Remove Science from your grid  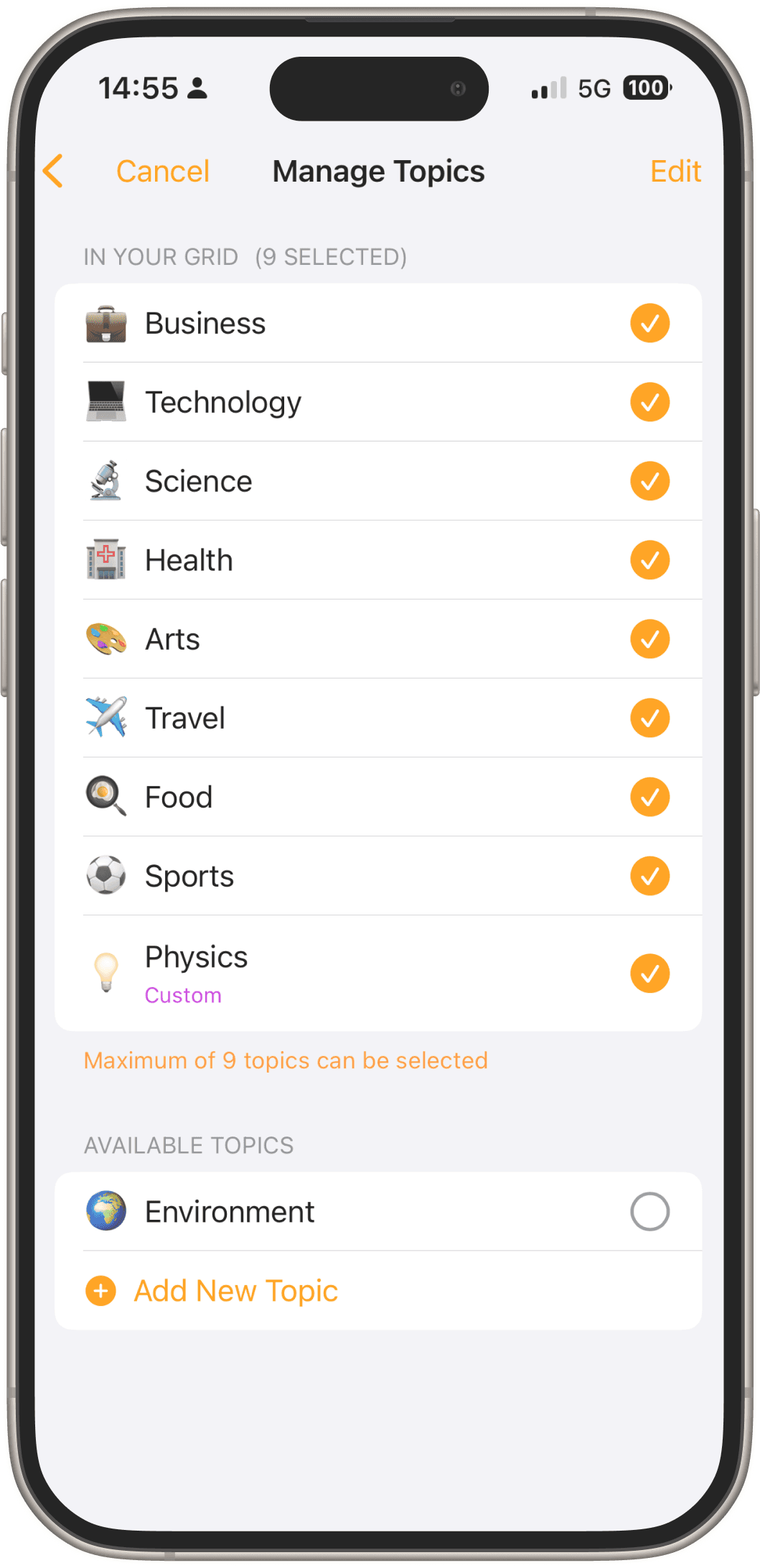click(649, 482)
